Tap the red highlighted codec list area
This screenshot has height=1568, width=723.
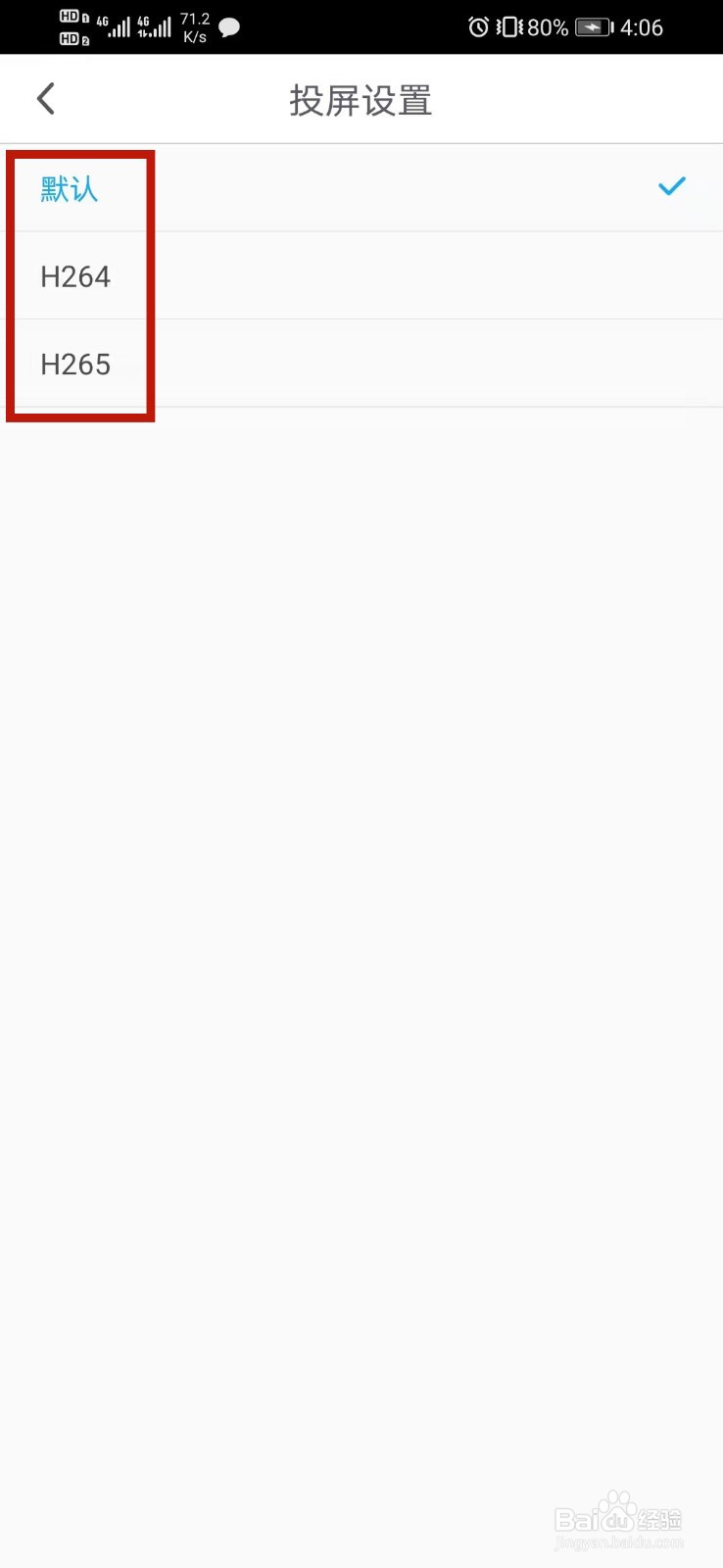(80, 284)
